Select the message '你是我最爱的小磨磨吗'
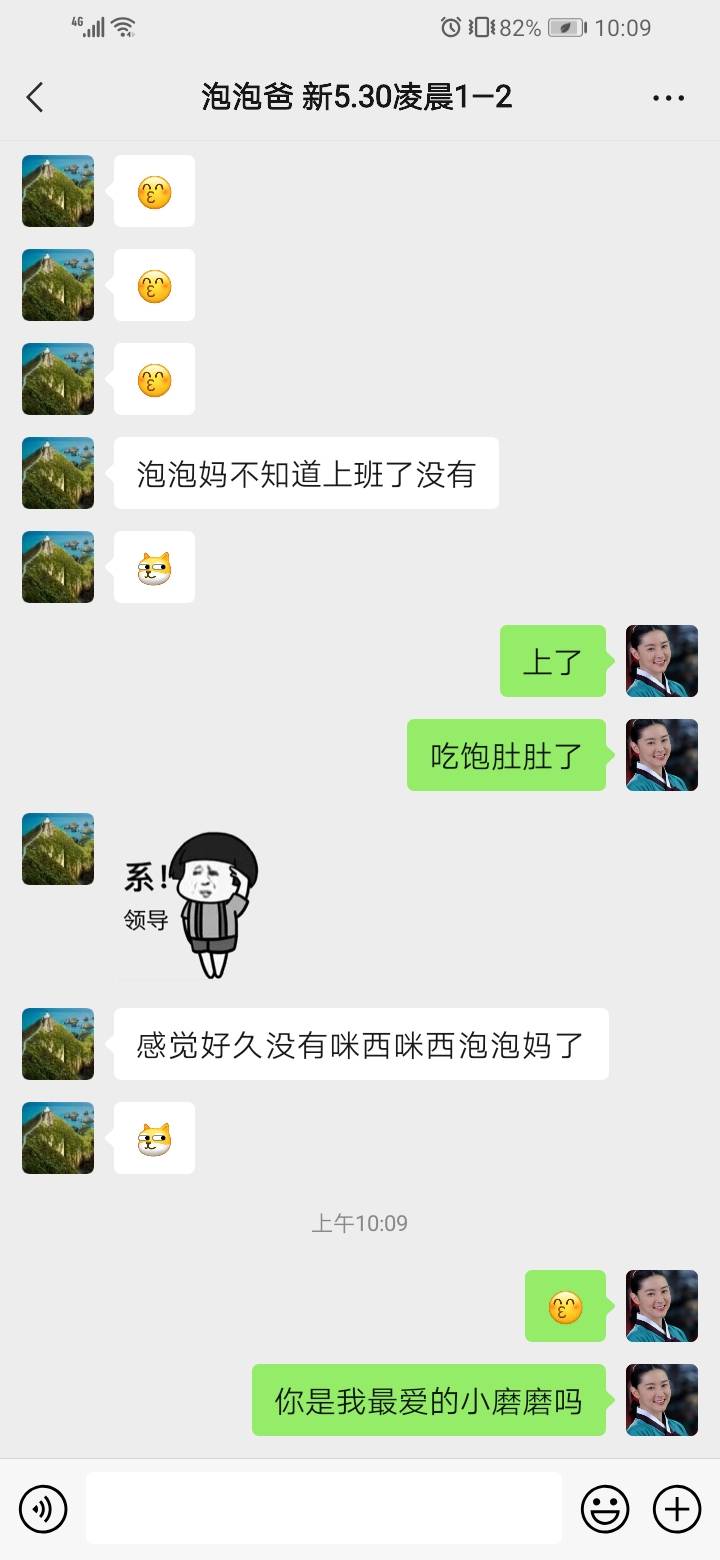Viewport: 720px width, 1560px height. coord(428,1401)
